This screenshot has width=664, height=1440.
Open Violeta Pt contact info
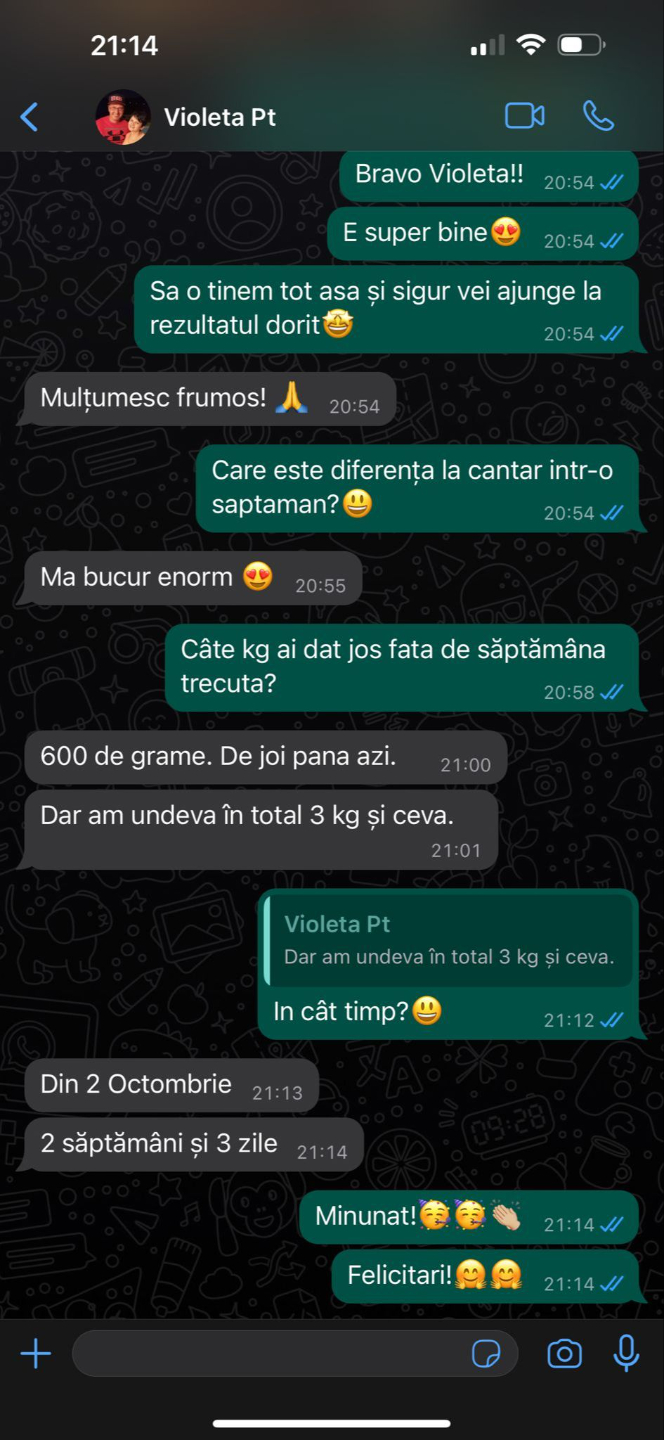(220, 117)
